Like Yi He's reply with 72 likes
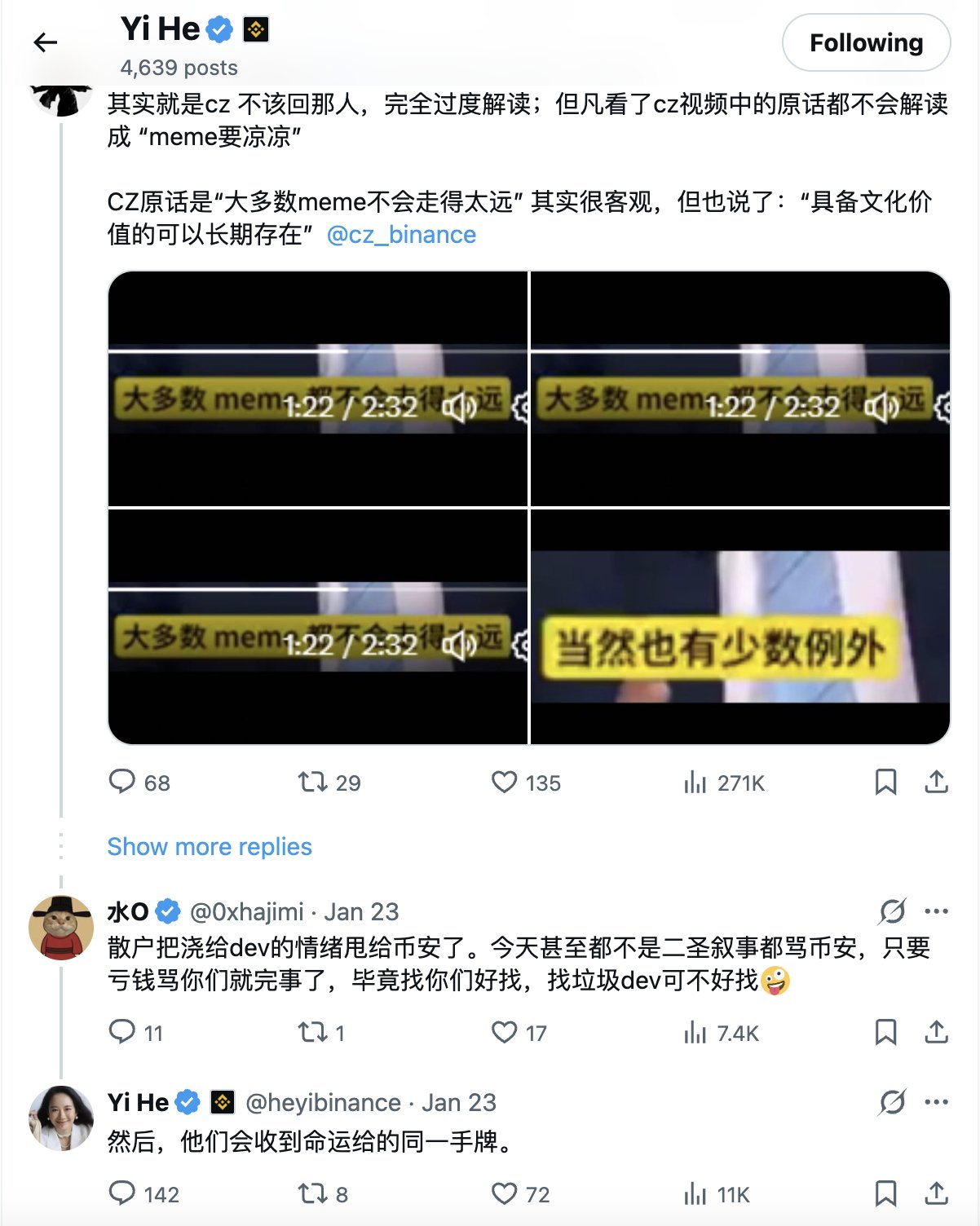 (505, 1194)
